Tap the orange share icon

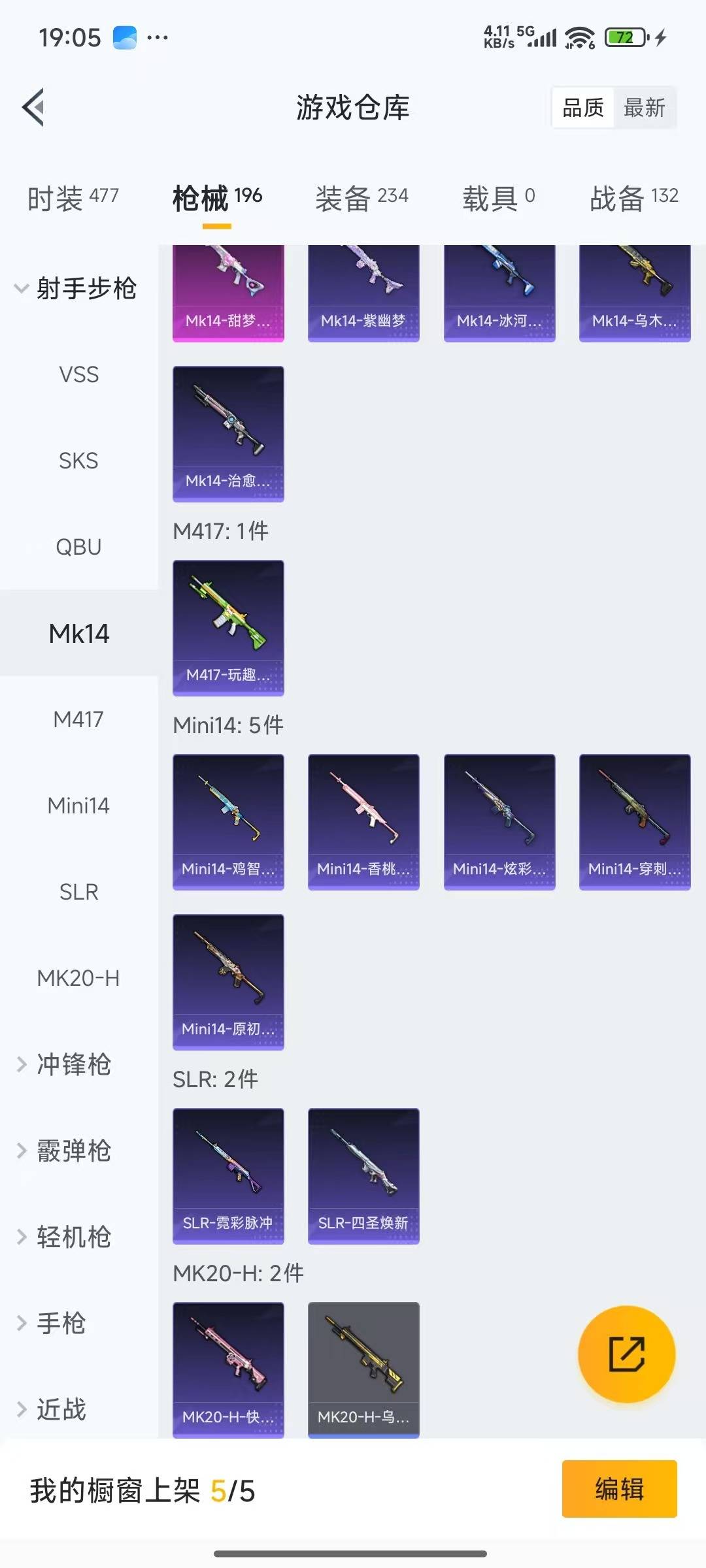click(x=625, y=1355)
